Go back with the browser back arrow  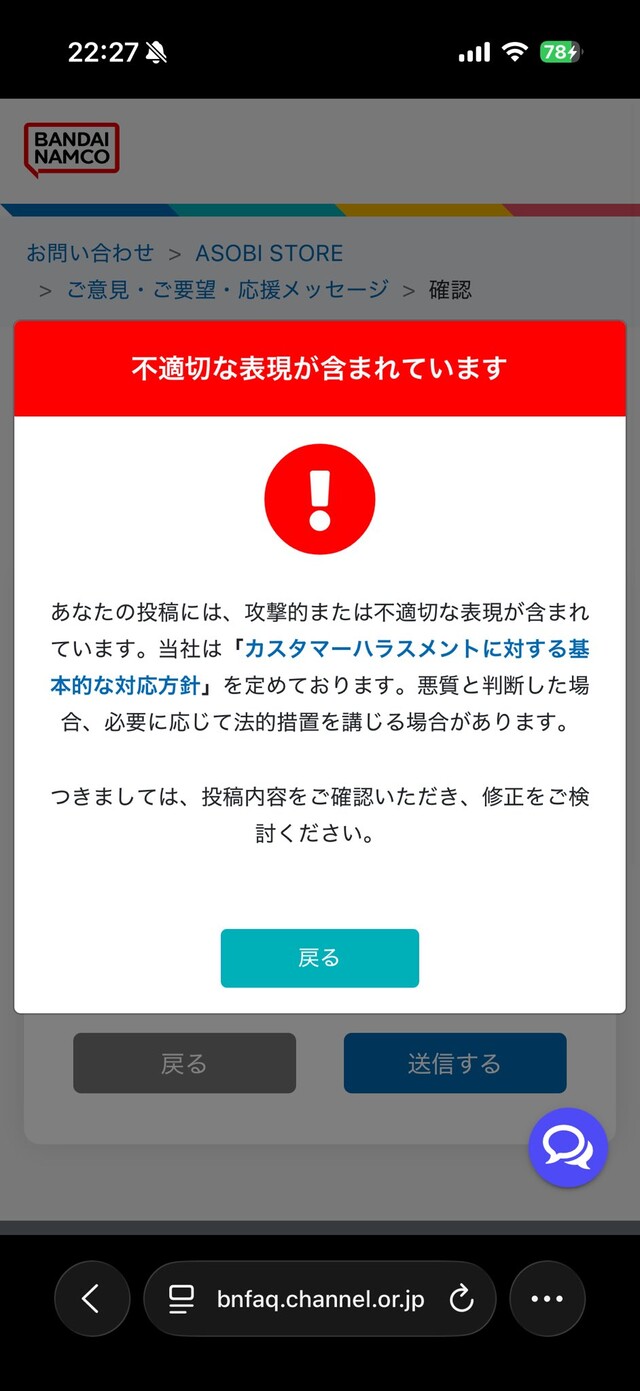click(92, 1299)
